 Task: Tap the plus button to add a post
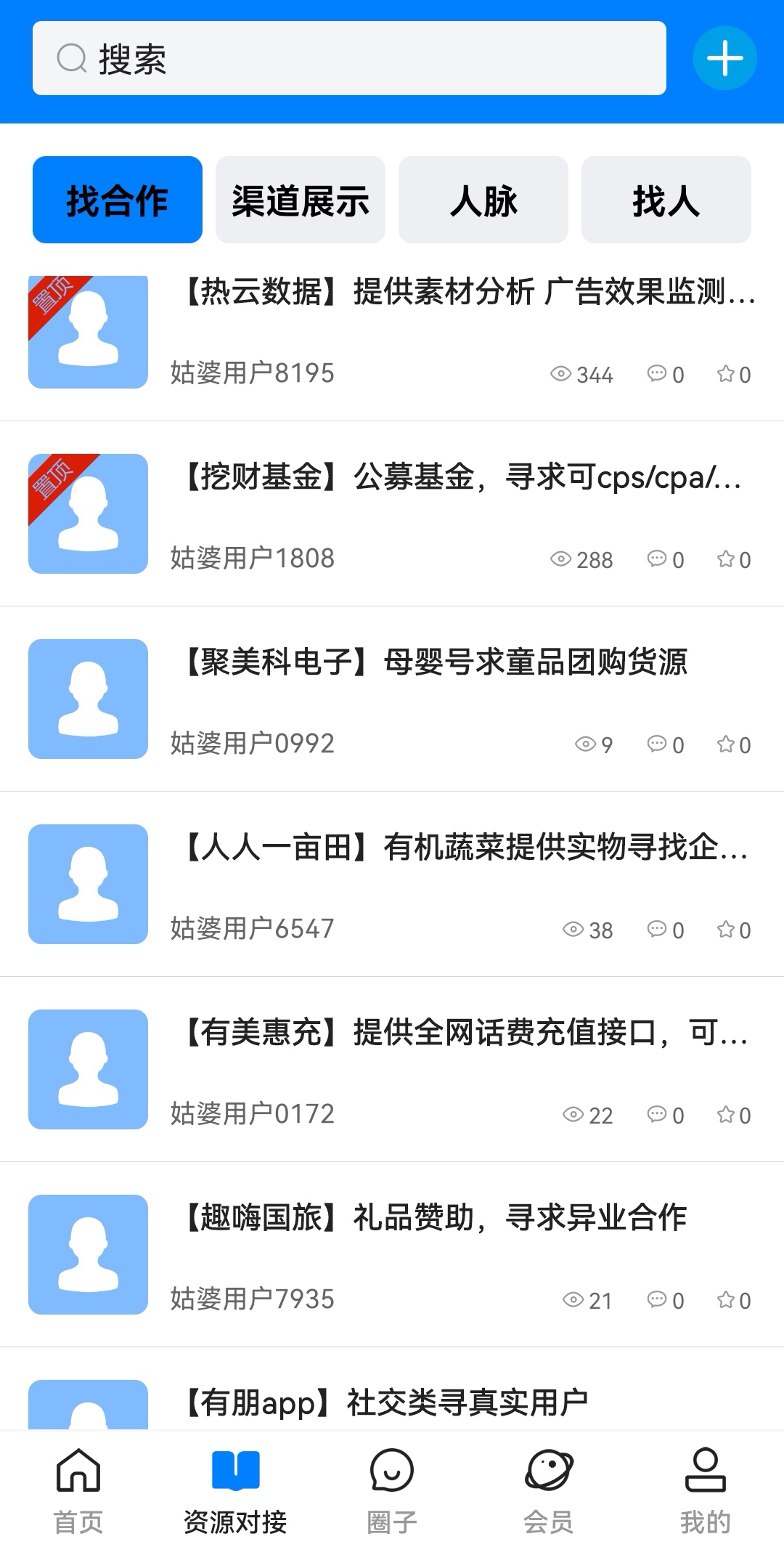click(x=724, y=58)
